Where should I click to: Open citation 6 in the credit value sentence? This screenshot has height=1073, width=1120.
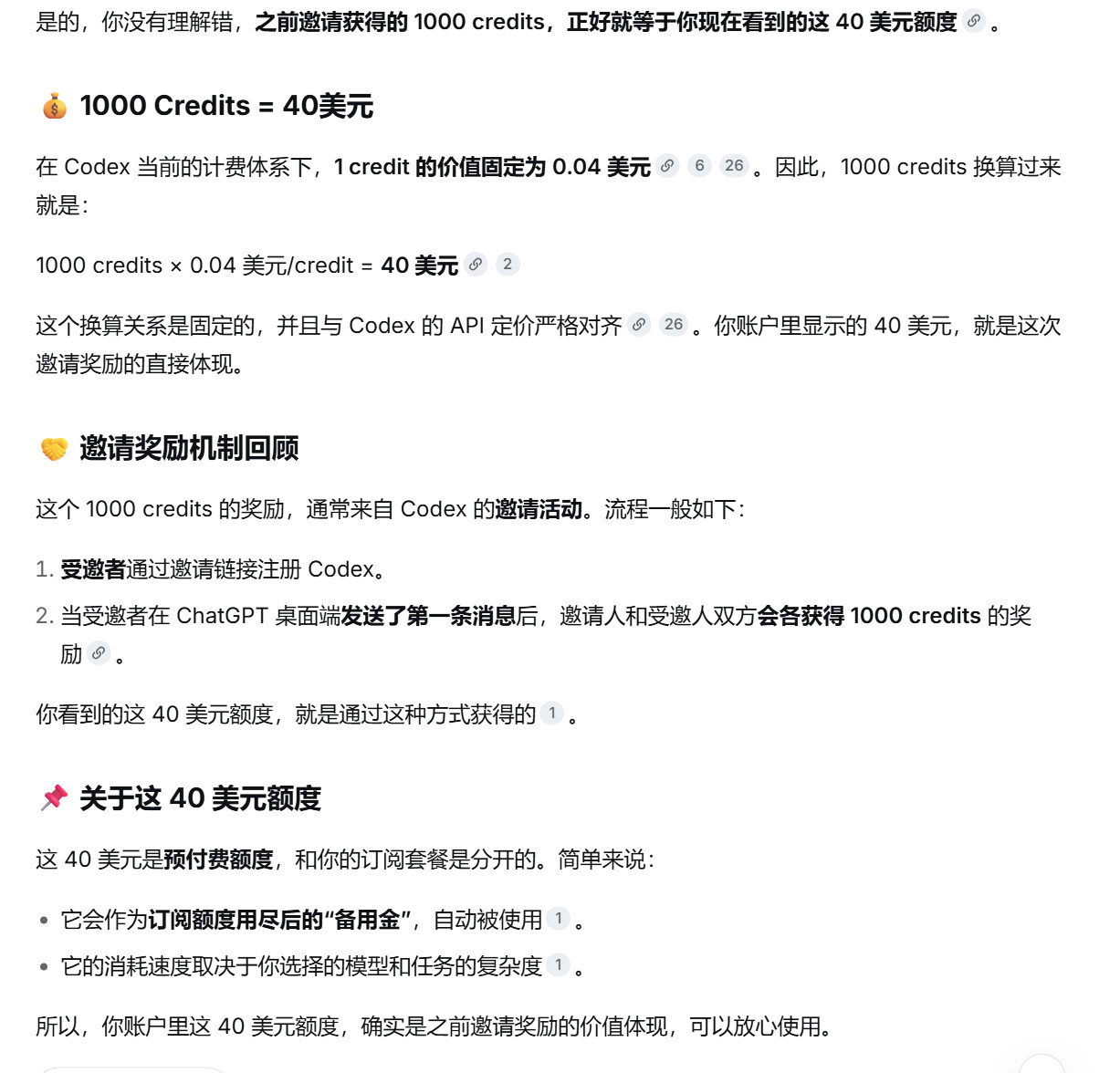(x=699, y=166)
